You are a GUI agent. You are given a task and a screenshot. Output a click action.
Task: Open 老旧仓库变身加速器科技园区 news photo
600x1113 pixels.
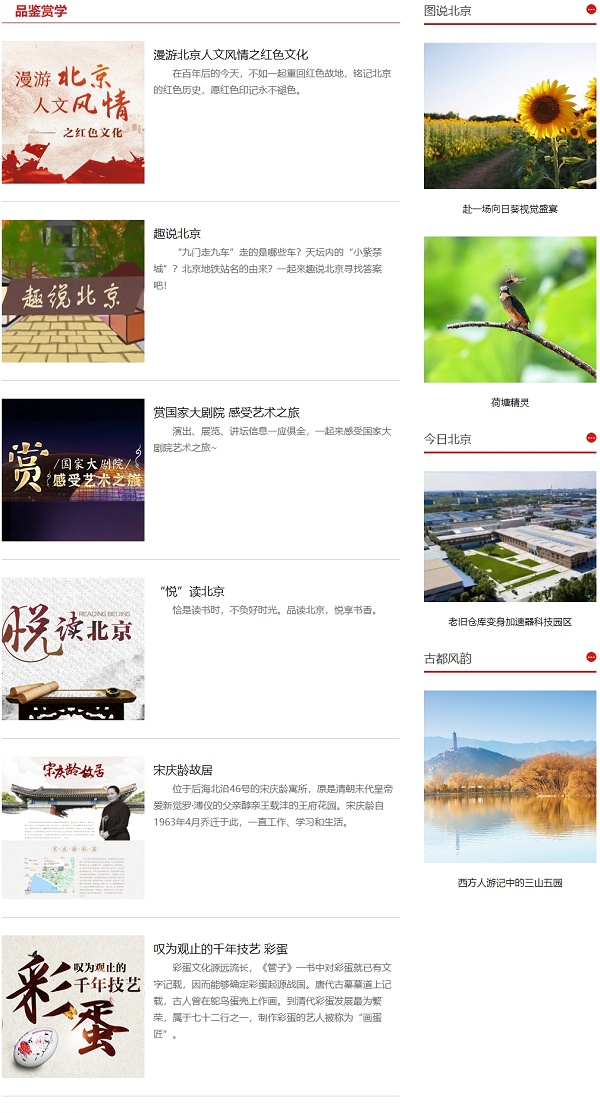(510, 536)
